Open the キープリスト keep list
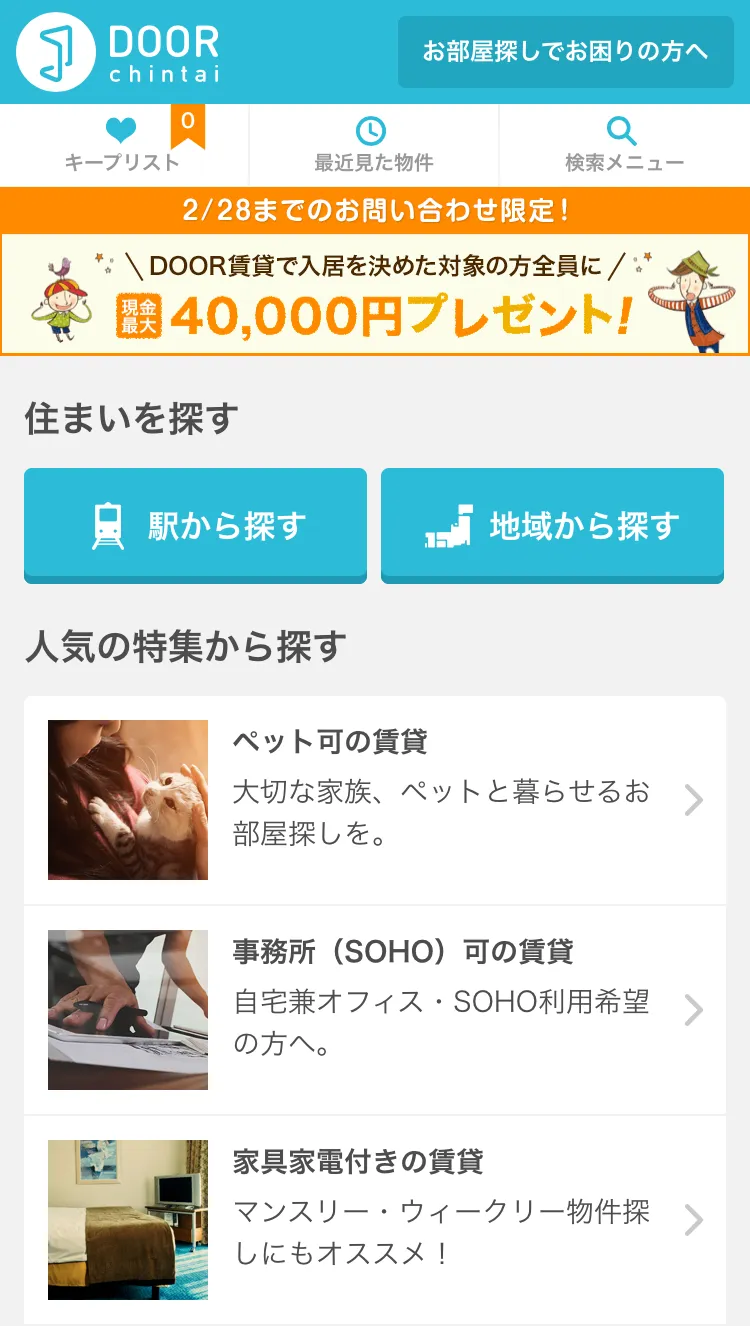Image resolution: width=750 pixels, height=1326 pixels. pyautogui.click(x=123, y=146)
